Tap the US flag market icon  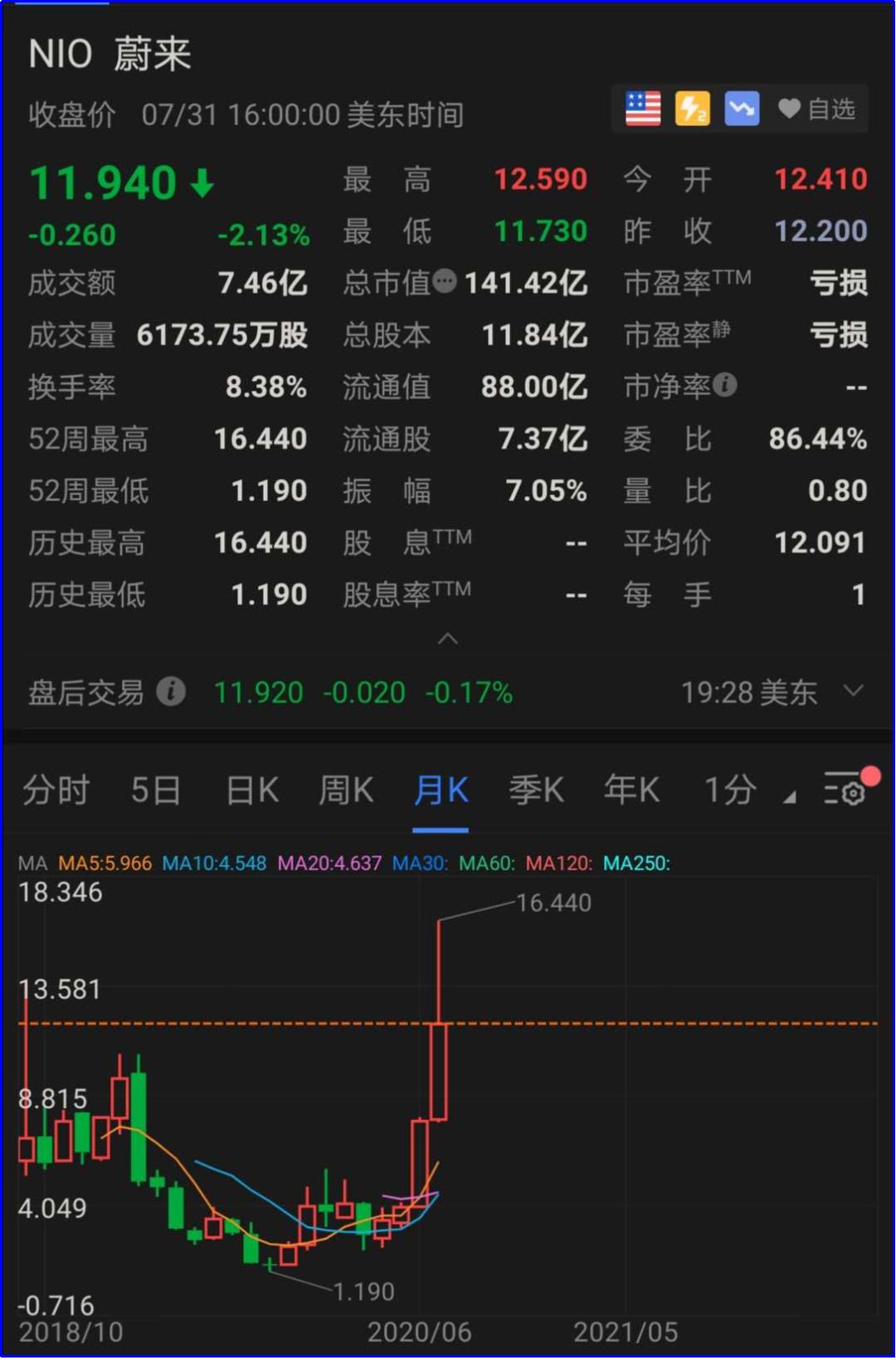coord(643,109)
